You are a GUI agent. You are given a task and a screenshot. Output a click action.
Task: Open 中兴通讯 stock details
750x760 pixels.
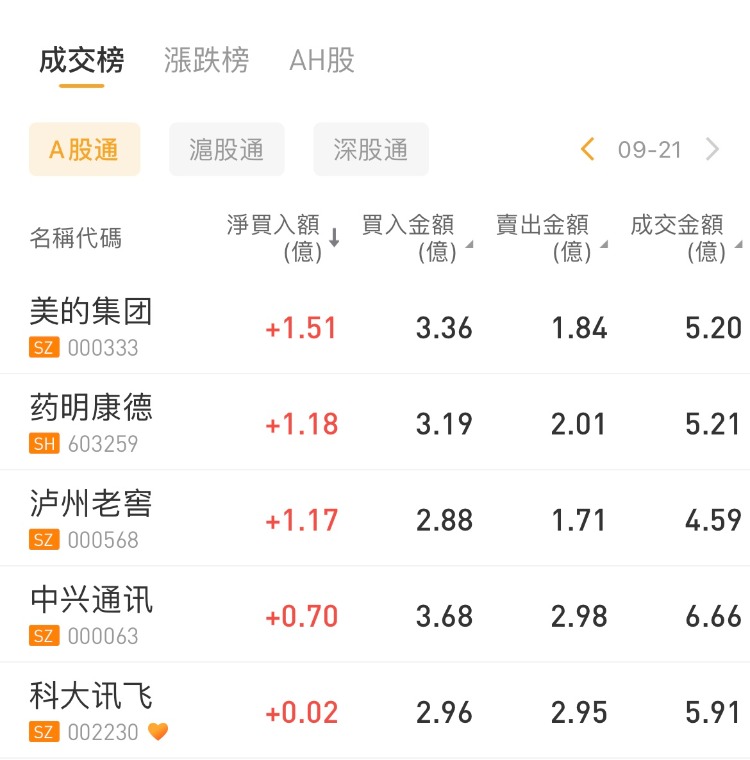click(x=91, y=614)
